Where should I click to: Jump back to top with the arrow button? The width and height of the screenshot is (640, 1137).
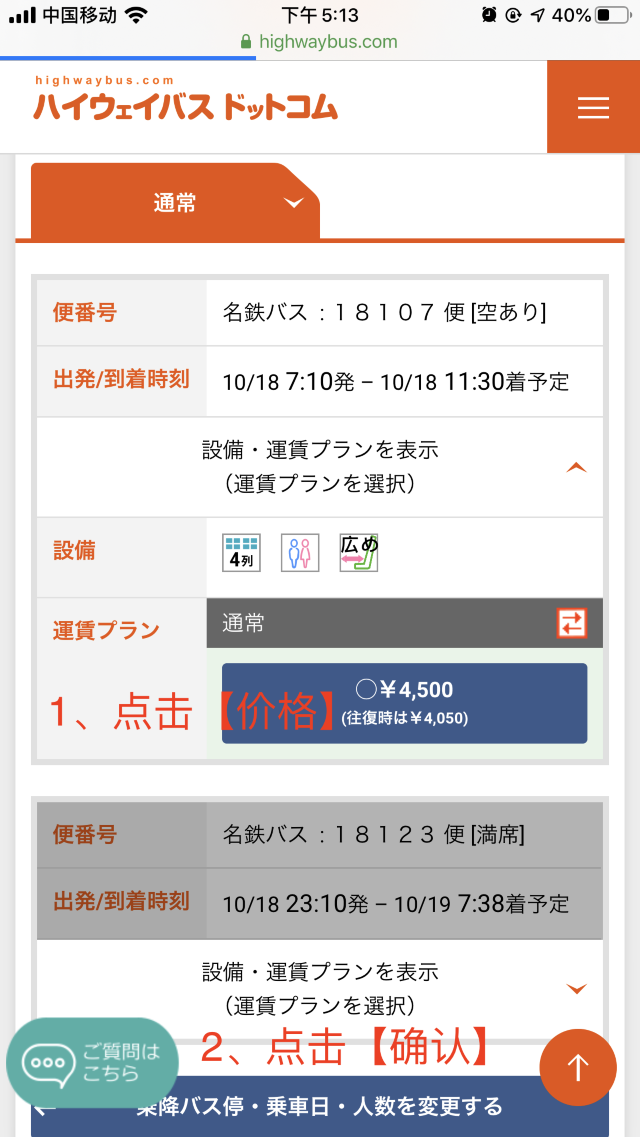click(578, 1067)
